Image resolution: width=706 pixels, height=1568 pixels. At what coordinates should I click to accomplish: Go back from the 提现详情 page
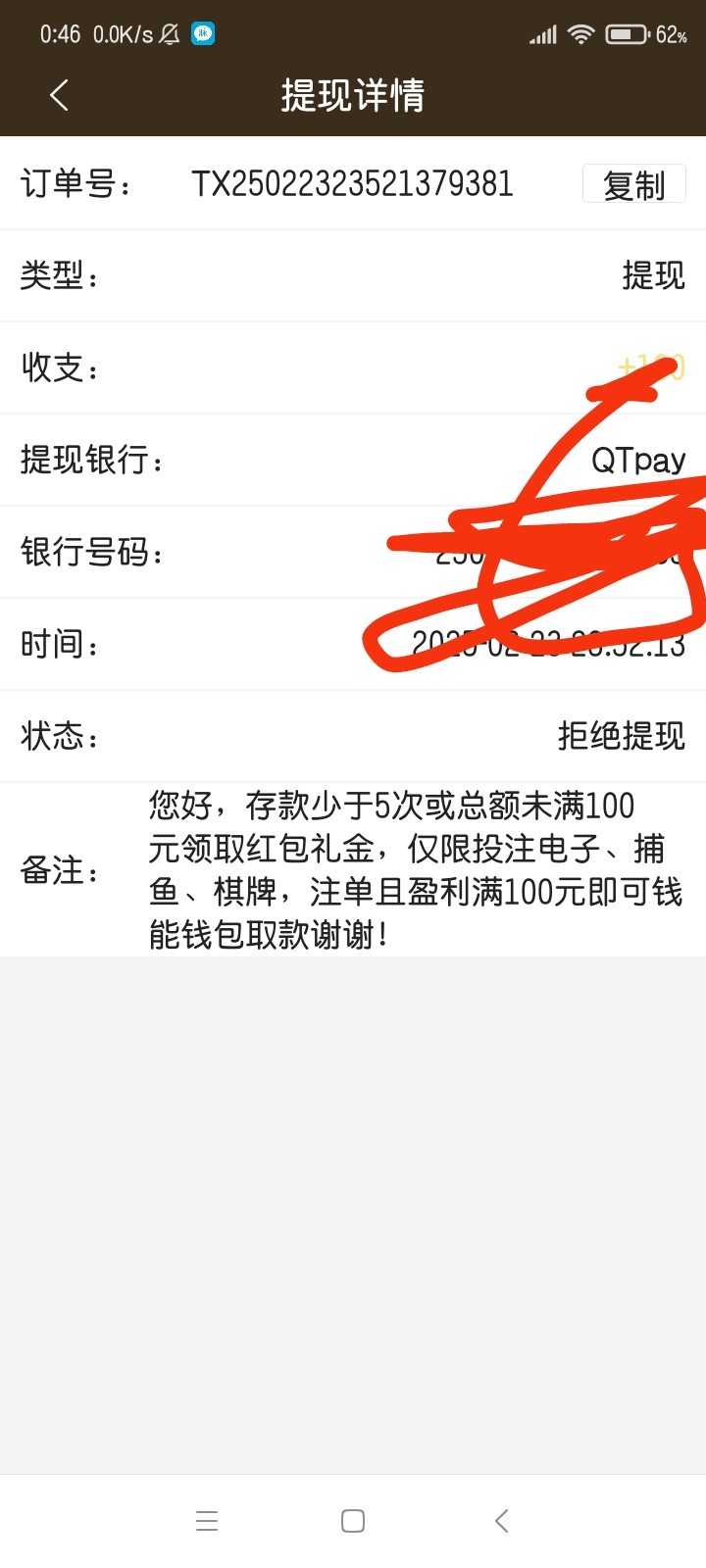pyautogui.click(x=59, y=95)
